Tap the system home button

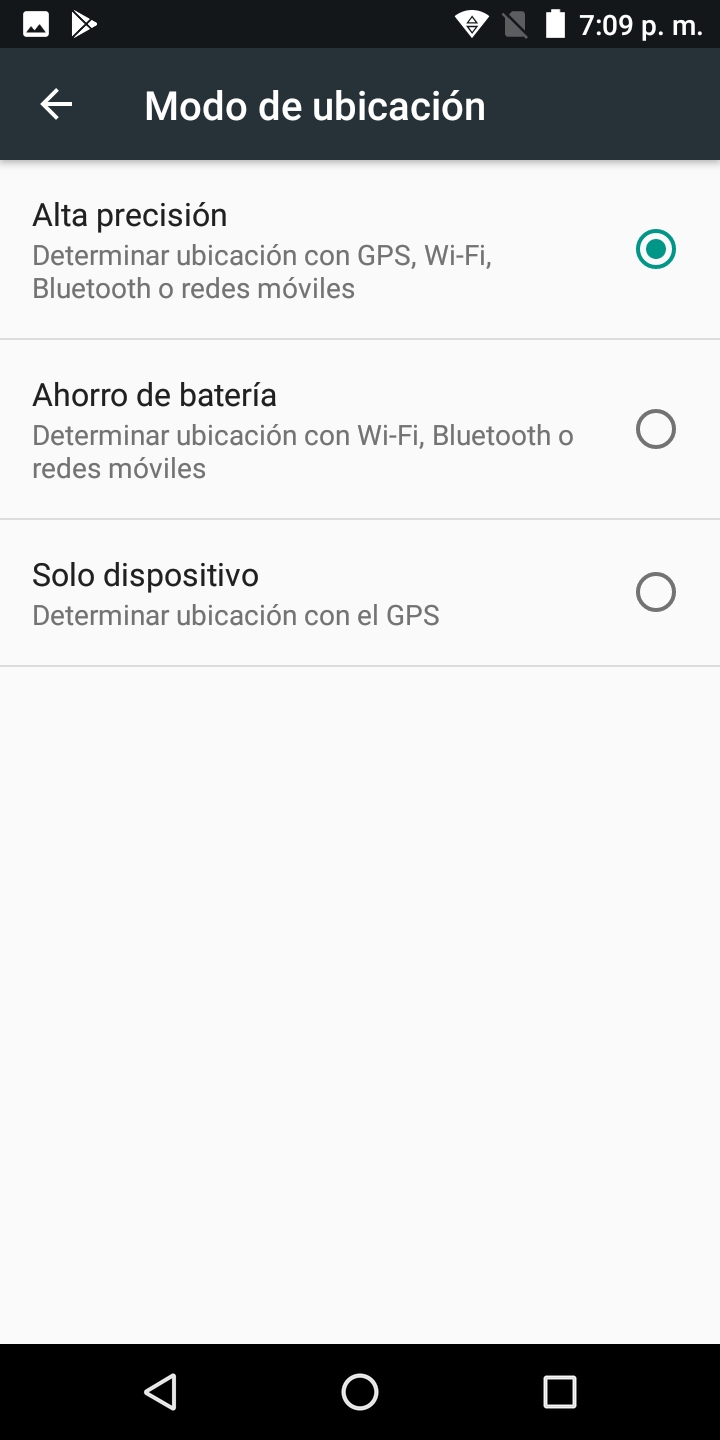pos(360,1391)
